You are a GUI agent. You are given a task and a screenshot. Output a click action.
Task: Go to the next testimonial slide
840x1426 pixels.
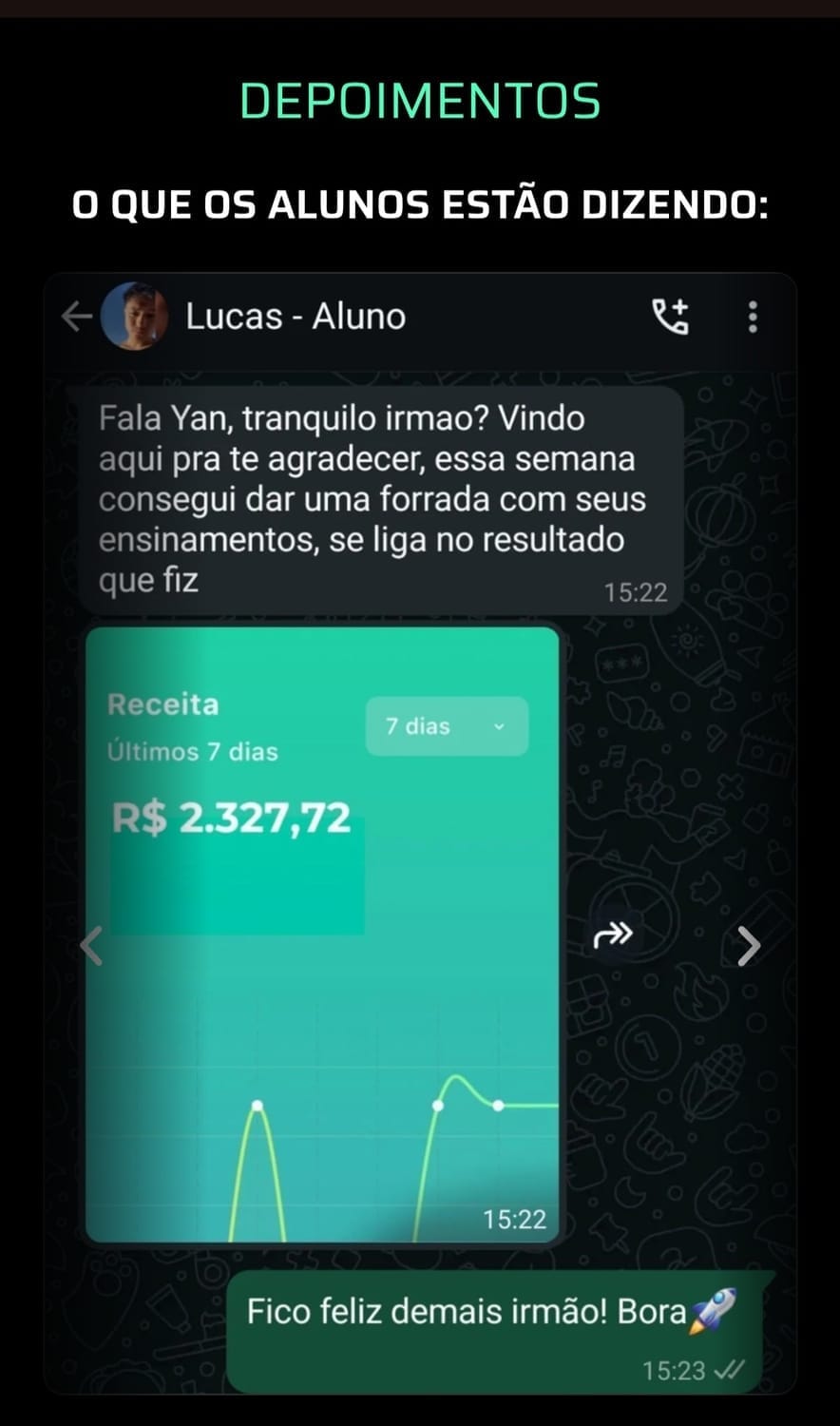click(x=749, y=946)
